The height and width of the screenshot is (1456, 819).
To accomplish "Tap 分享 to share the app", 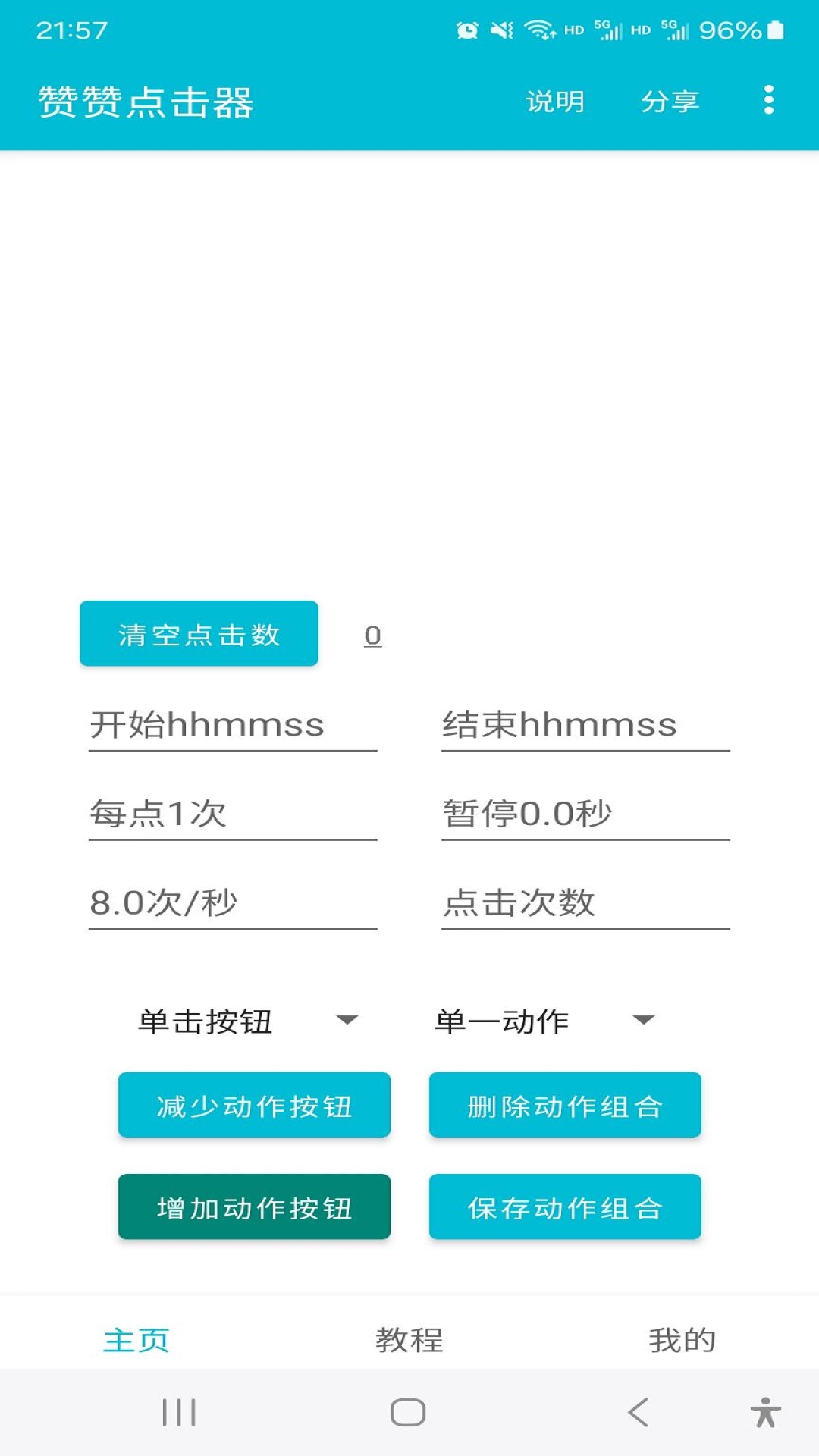I will coord(672,100).
